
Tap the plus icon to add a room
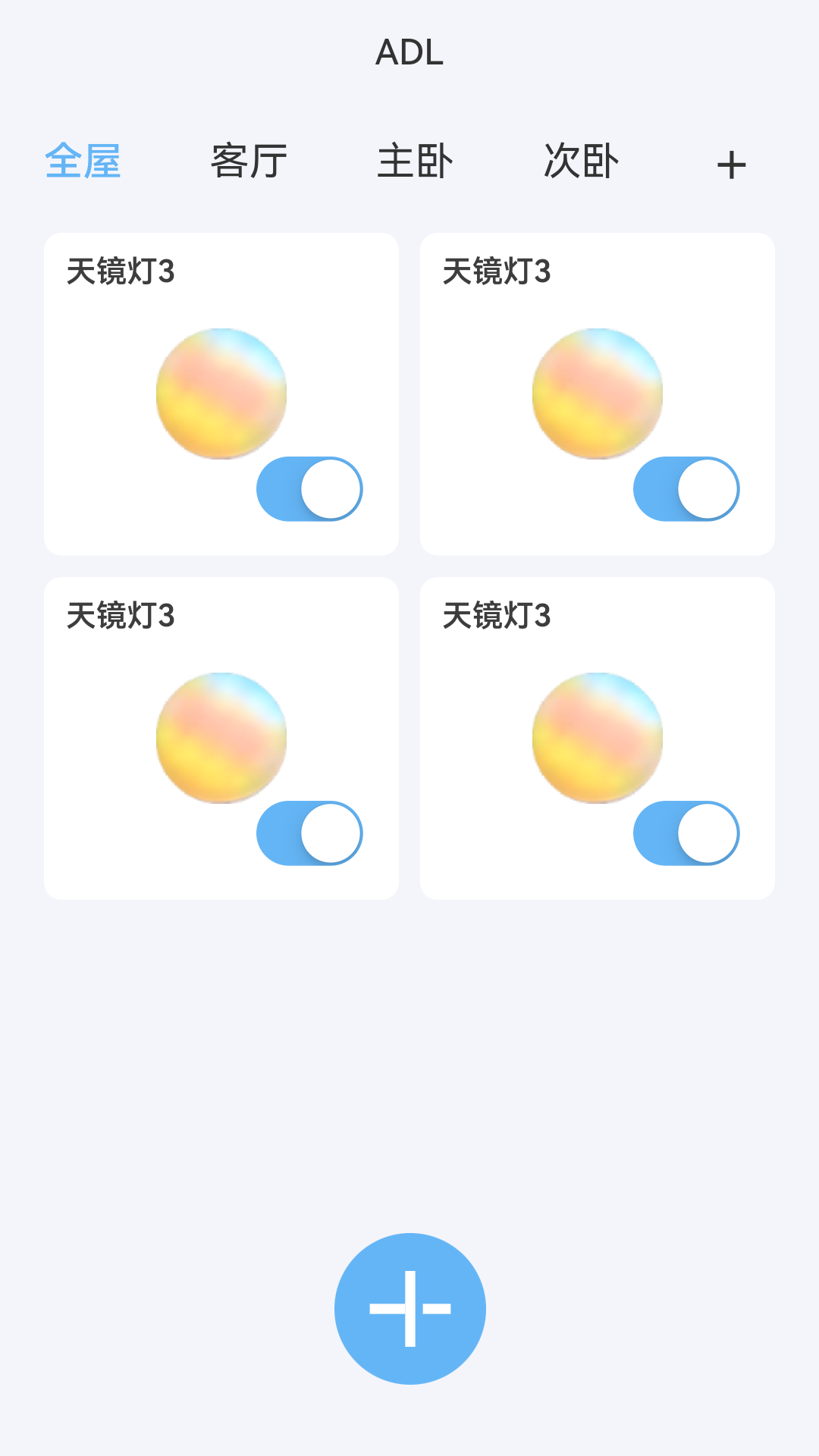click(x=731, y=162)
